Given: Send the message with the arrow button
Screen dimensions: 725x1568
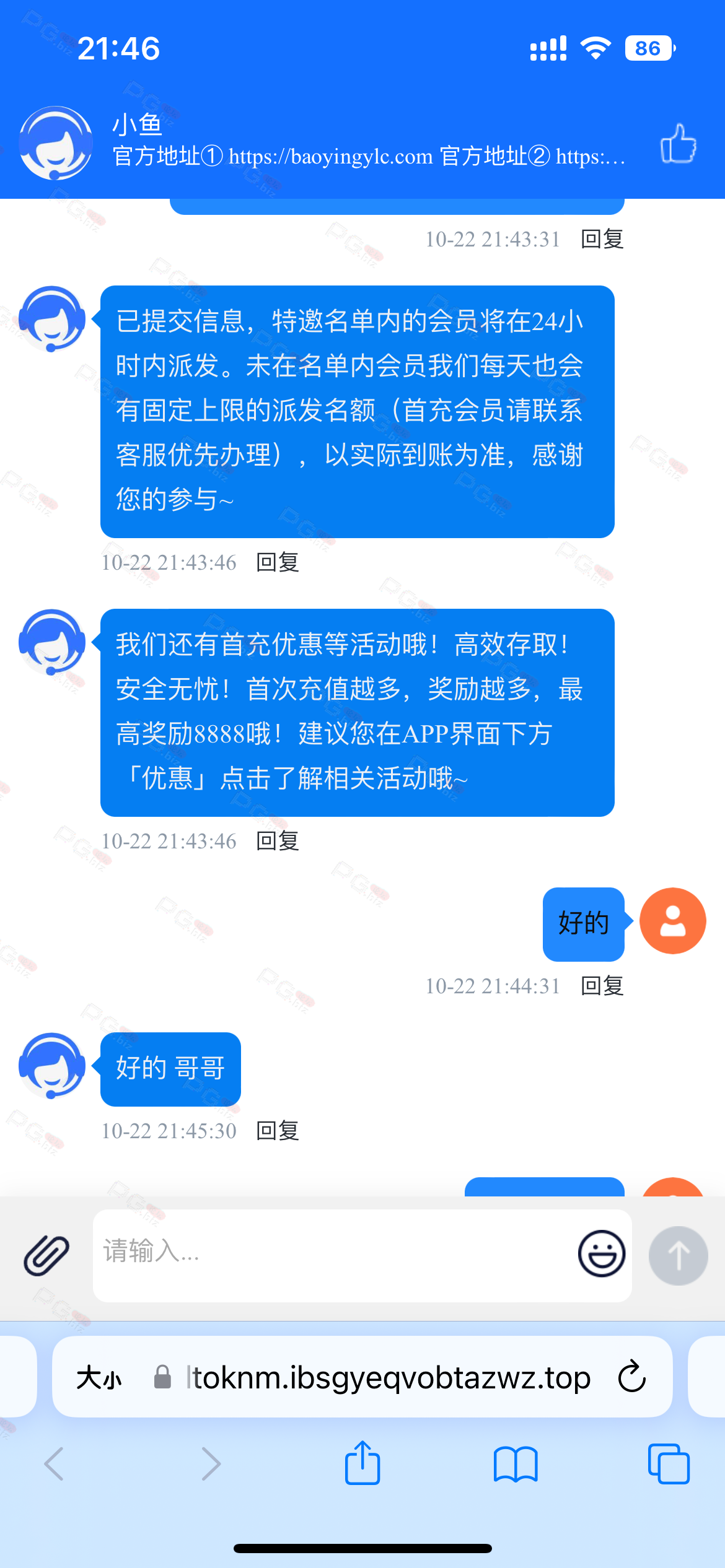Looking at the screenshot, I should point(678,1255).
